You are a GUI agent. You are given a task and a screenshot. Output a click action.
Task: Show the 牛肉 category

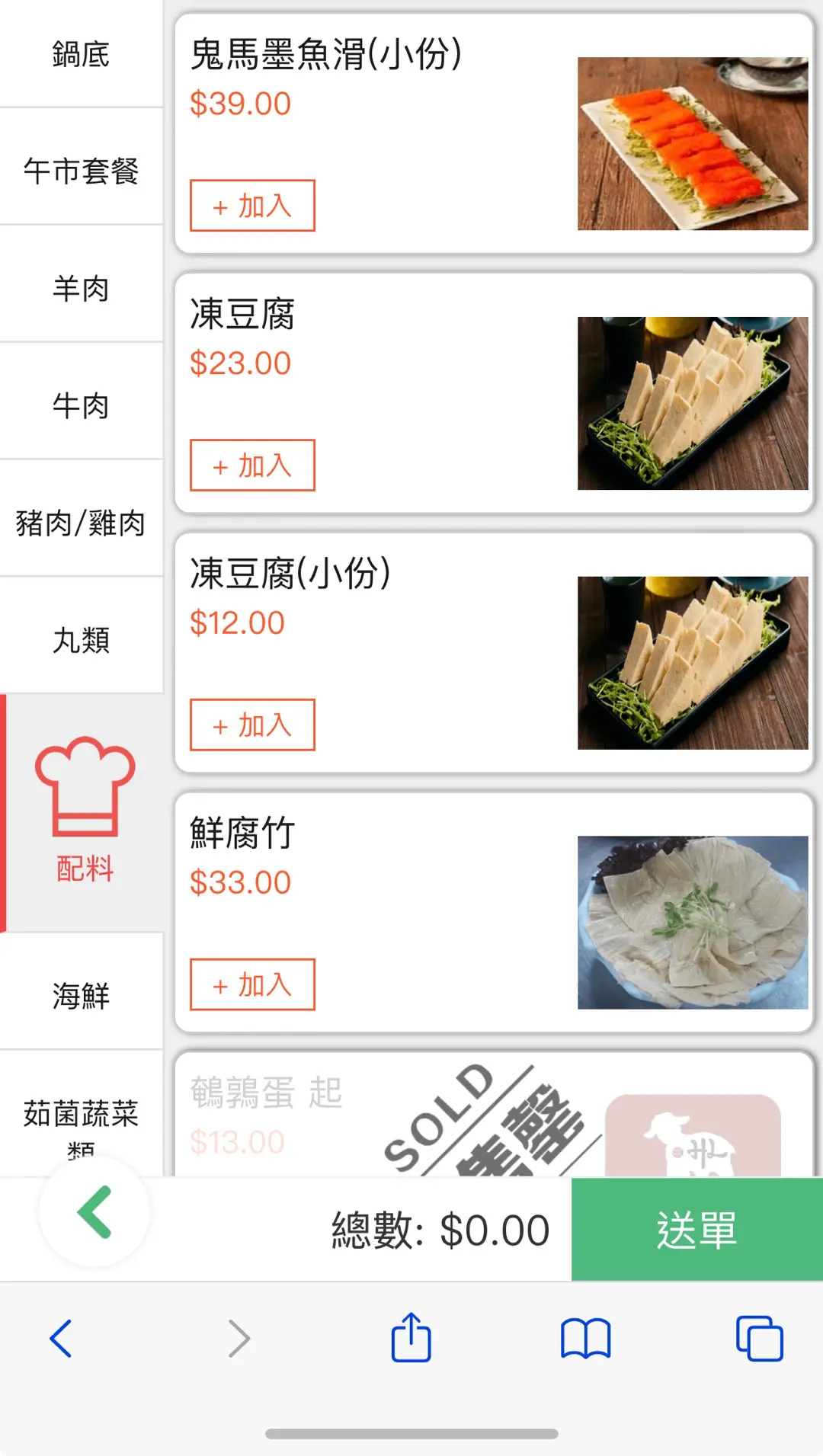[81, 406]
